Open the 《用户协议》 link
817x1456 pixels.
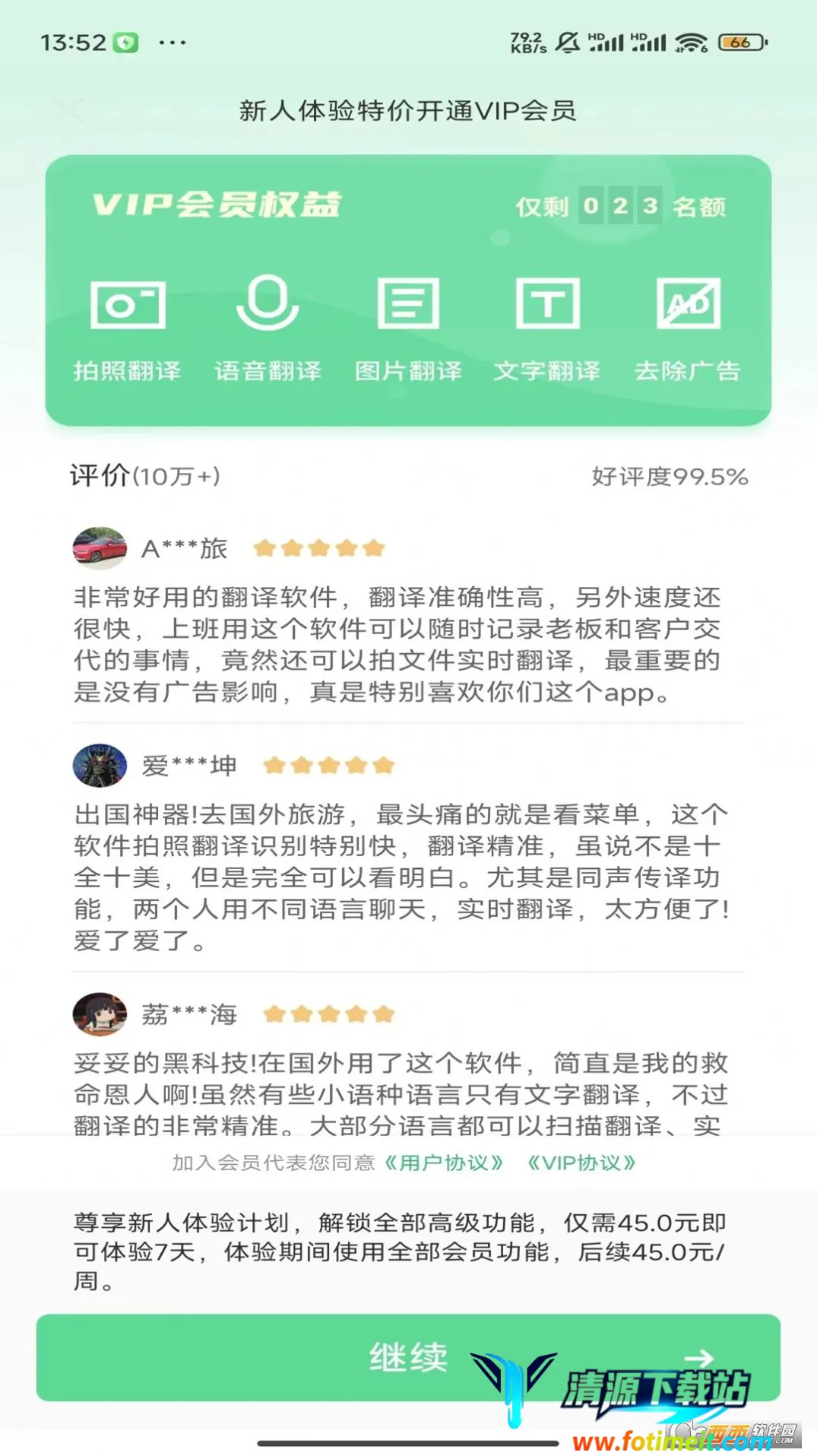pos(444,1163)
